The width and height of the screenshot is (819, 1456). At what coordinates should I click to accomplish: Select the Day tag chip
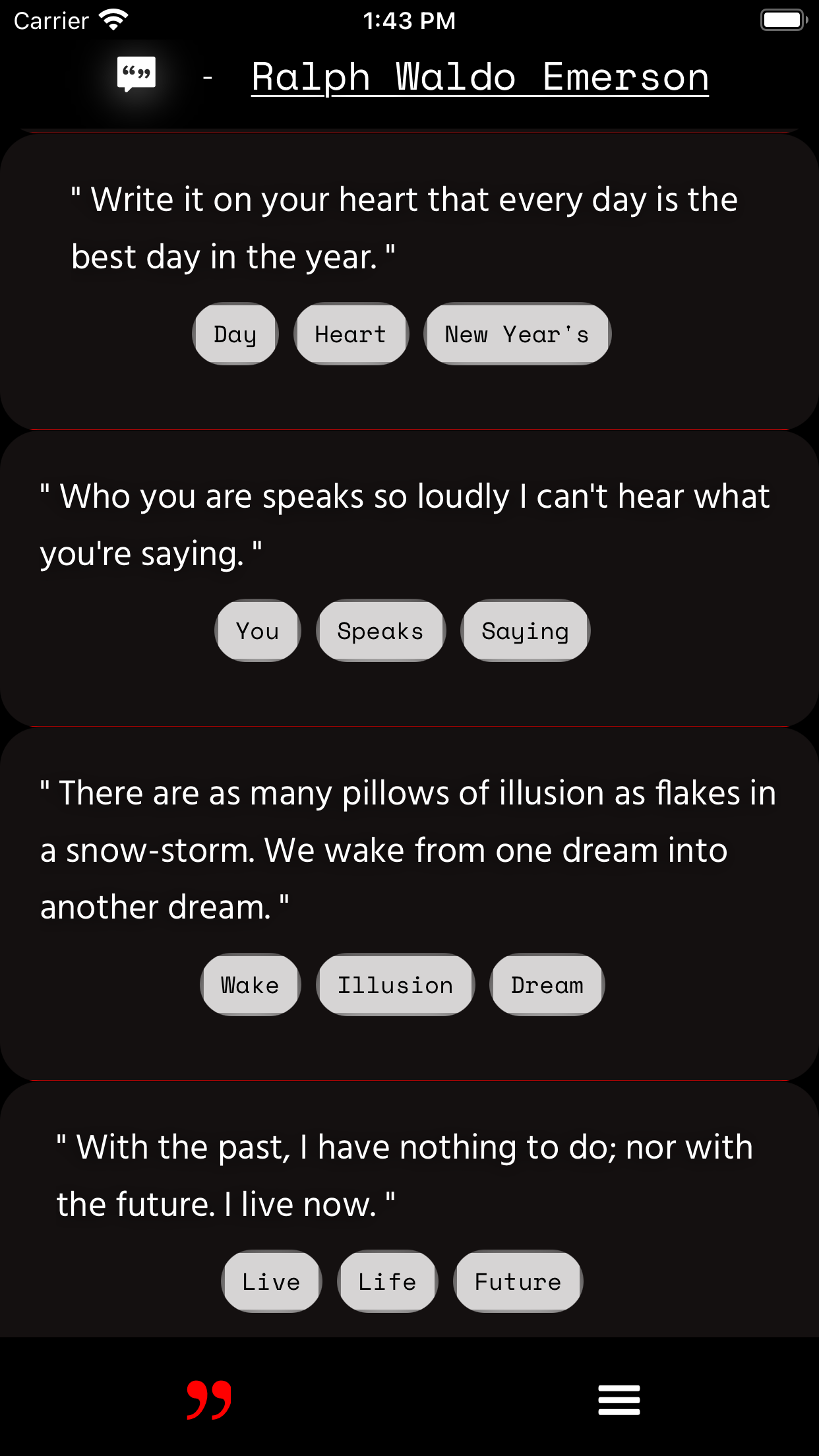tap(235, 334)
